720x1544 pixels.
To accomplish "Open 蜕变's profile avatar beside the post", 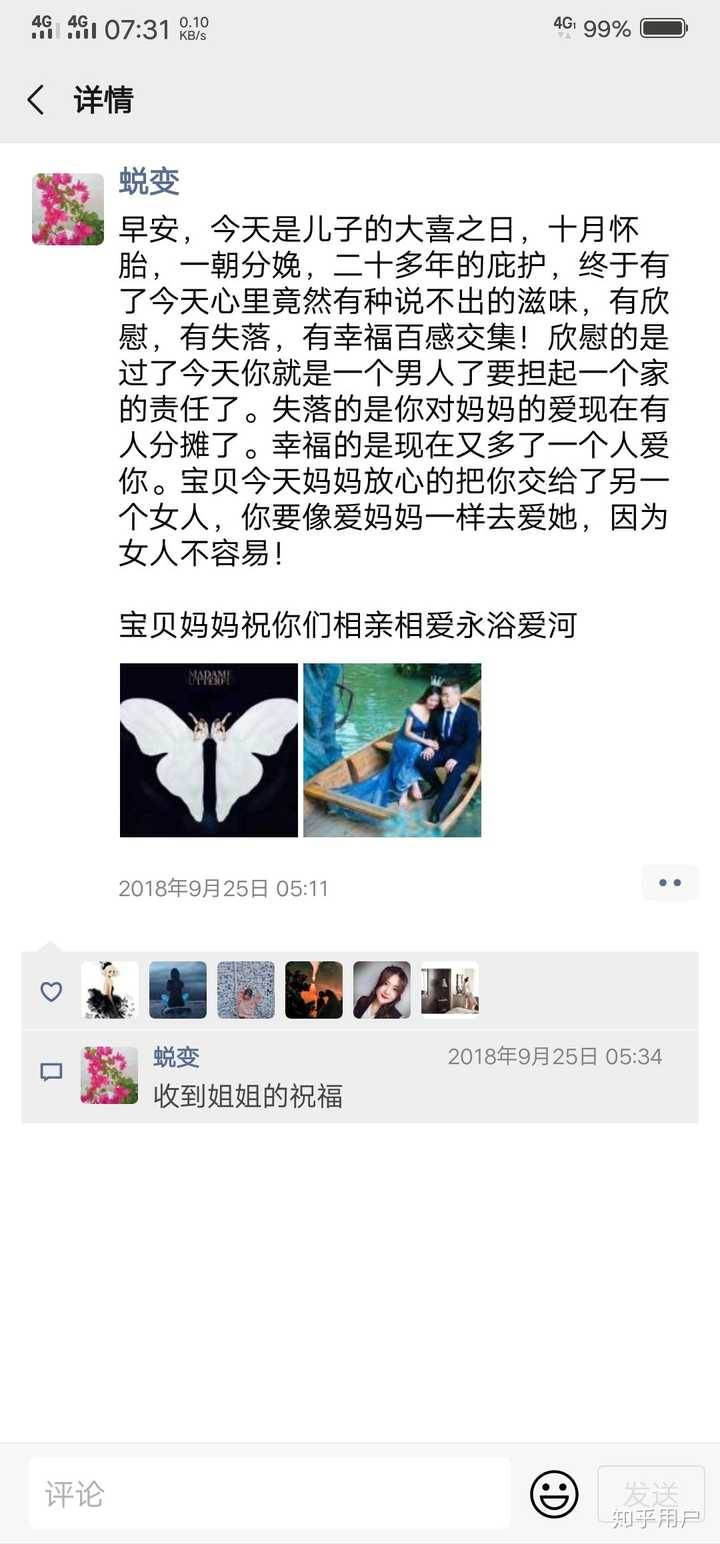I will (68, 209).
